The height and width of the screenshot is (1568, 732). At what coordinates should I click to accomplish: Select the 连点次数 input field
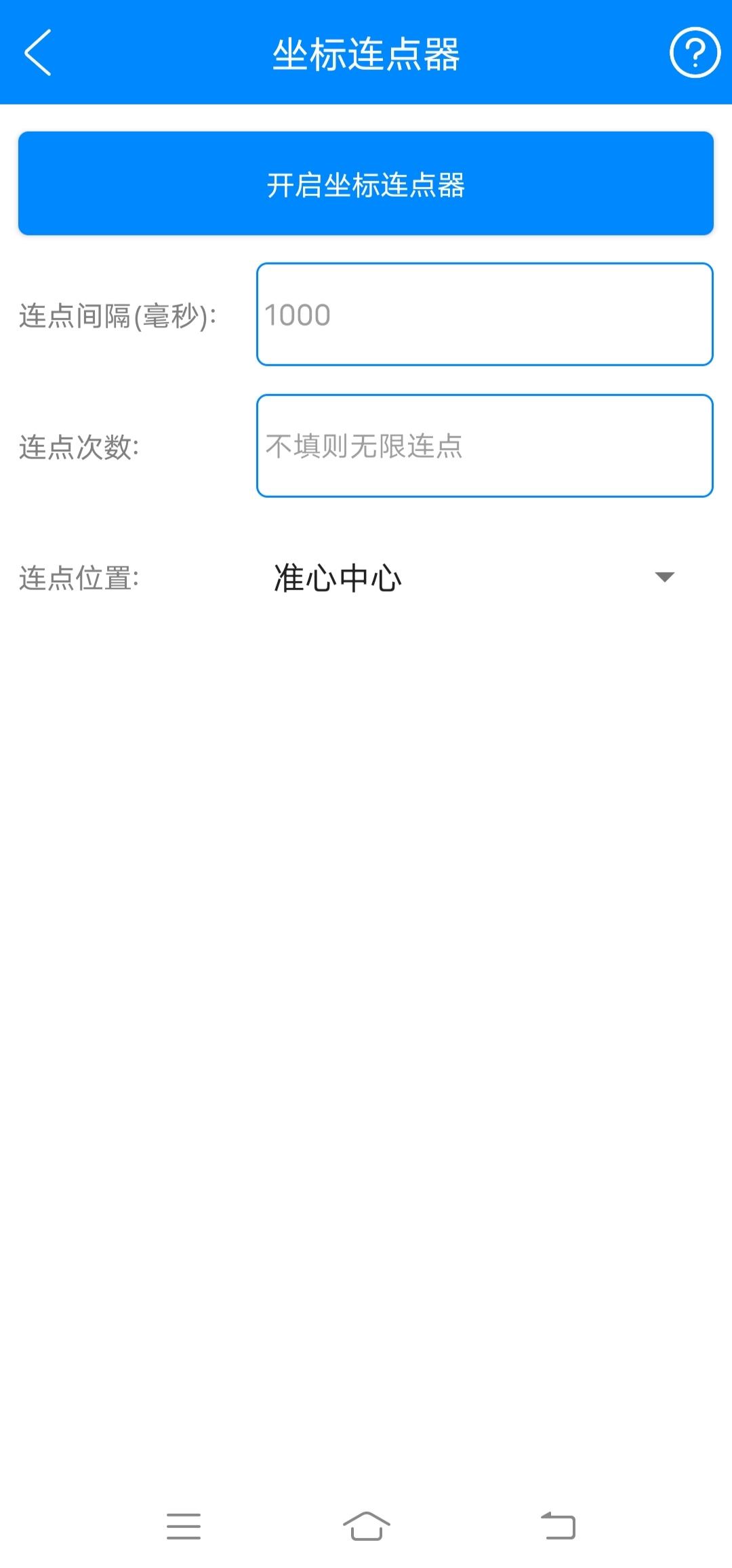(485, 446)
